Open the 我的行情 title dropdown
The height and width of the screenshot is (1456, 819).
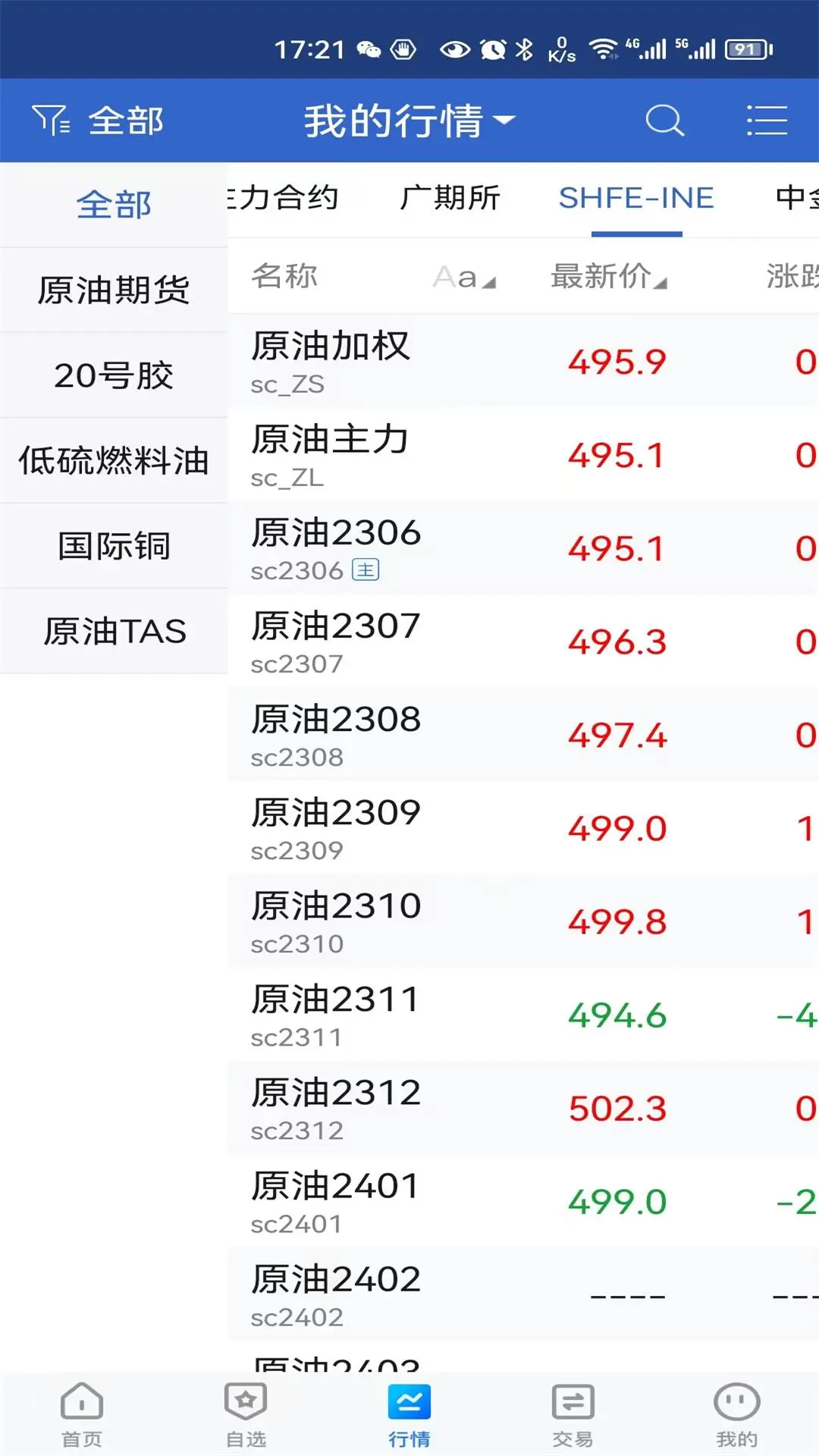coord(407,119)
